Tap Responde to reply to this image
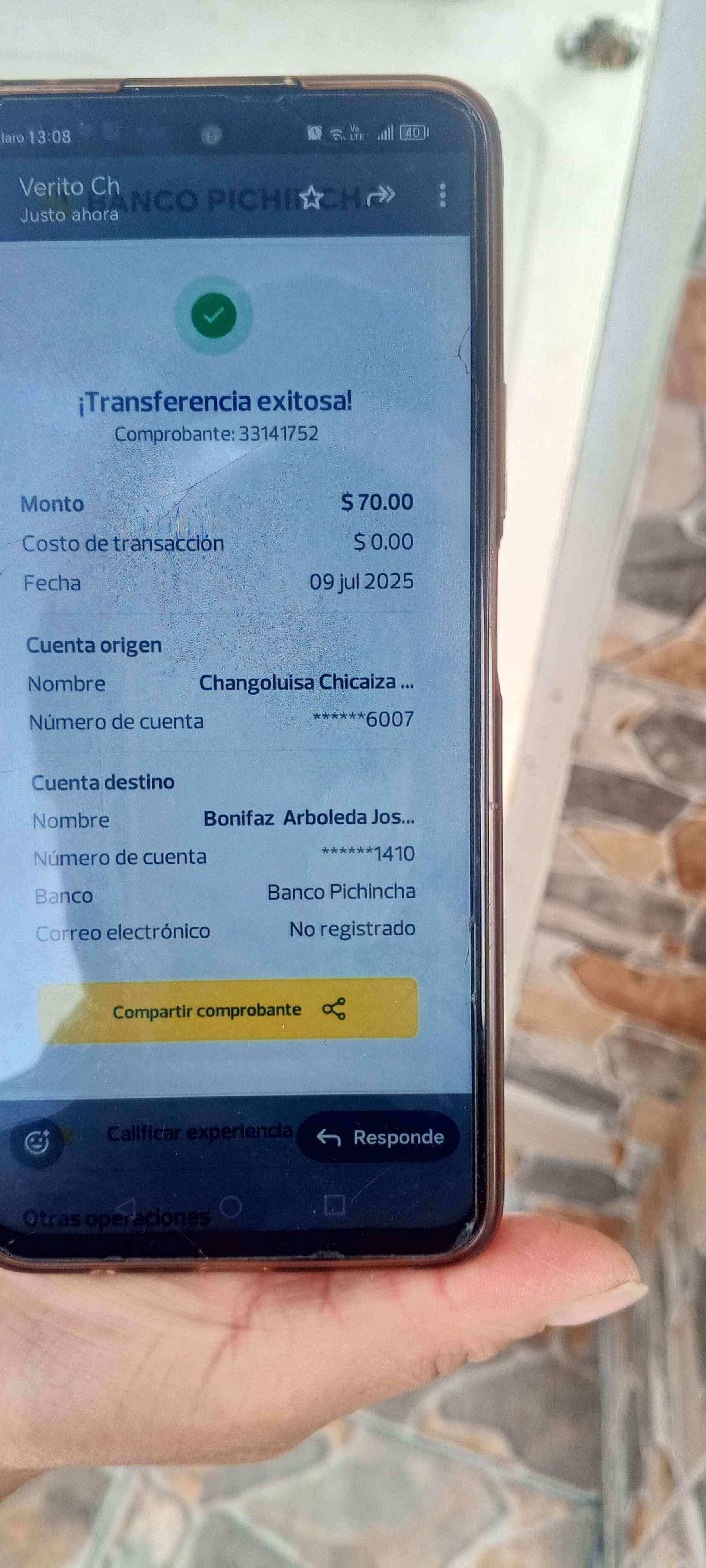Screen dimensions: 706x1568 pos(378,1137)
